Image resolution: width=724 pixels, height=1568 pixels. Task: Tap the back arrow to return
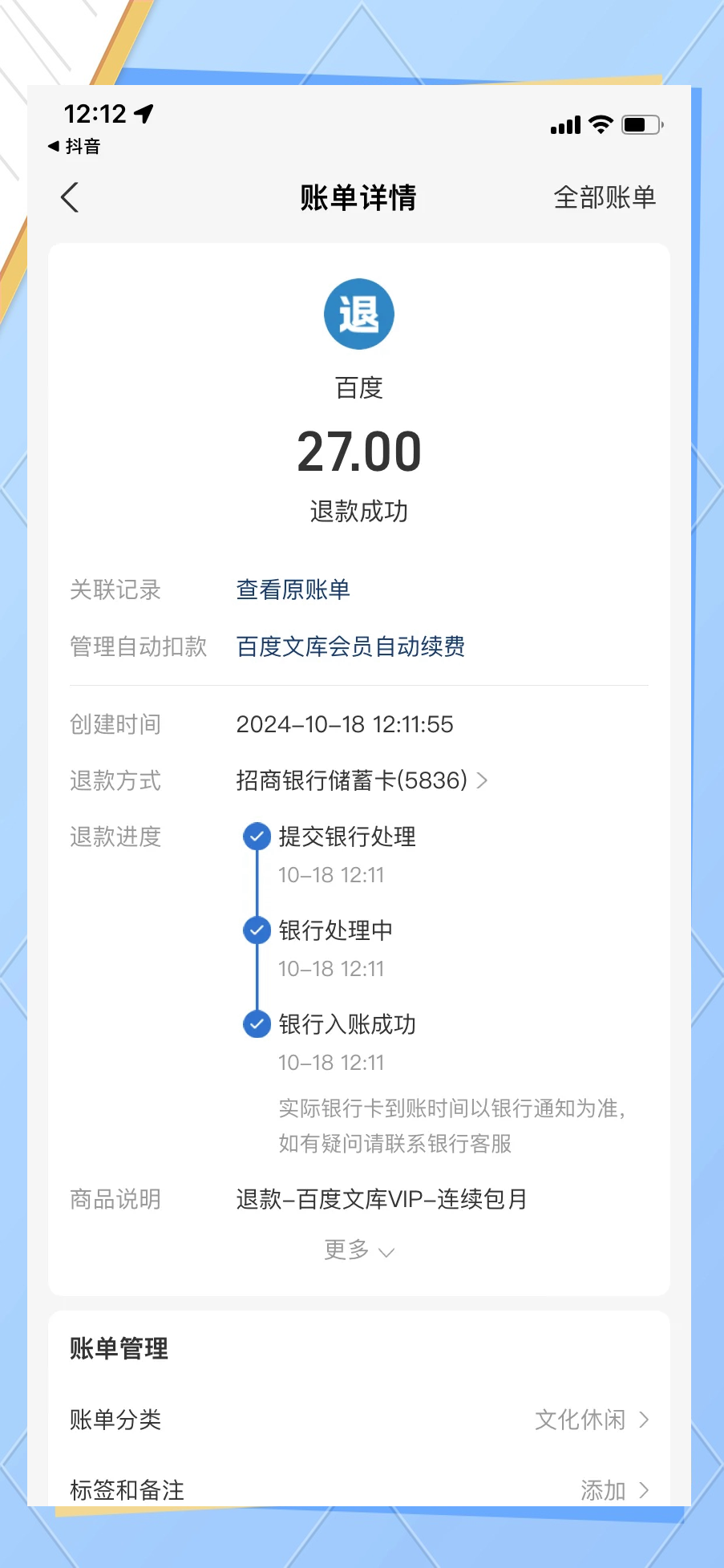coord(70,197)
